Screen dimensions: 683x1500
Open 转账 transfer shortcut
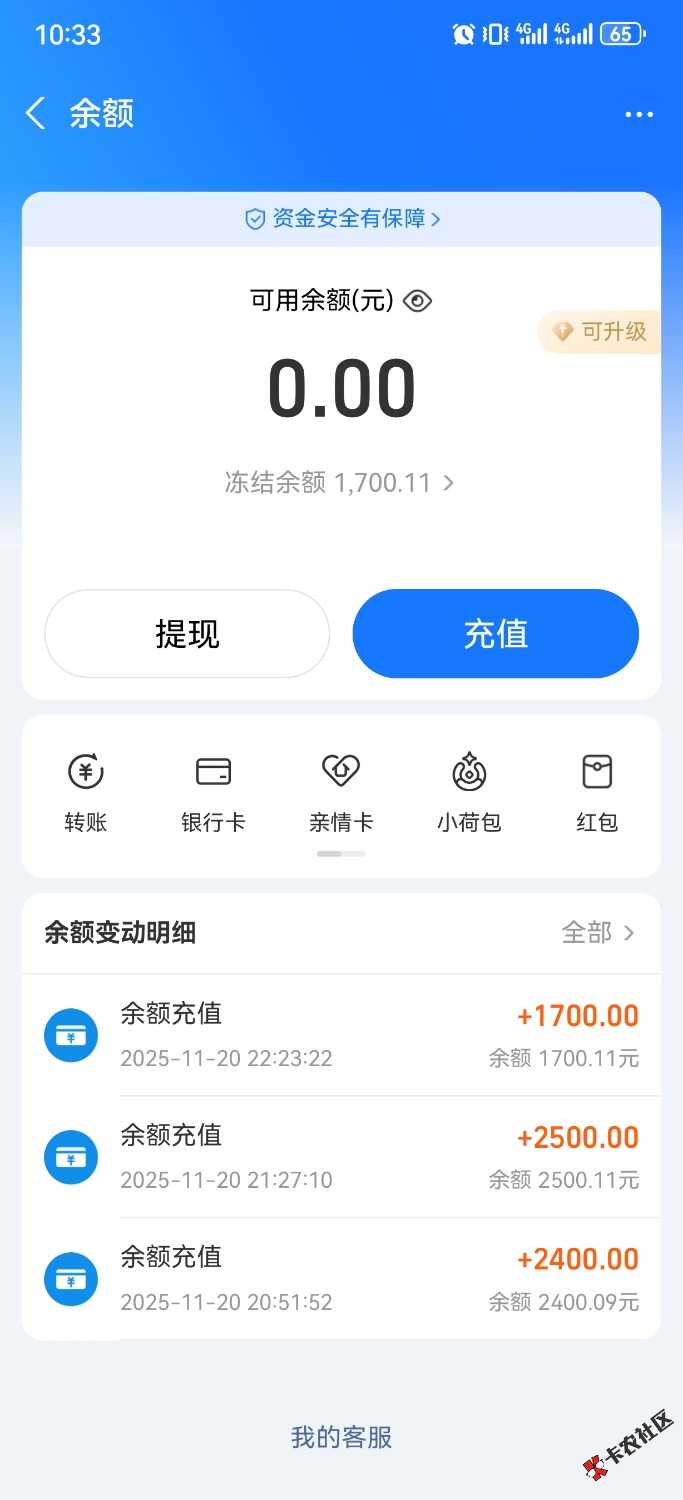pyautogui.click(x=86, y=794)
